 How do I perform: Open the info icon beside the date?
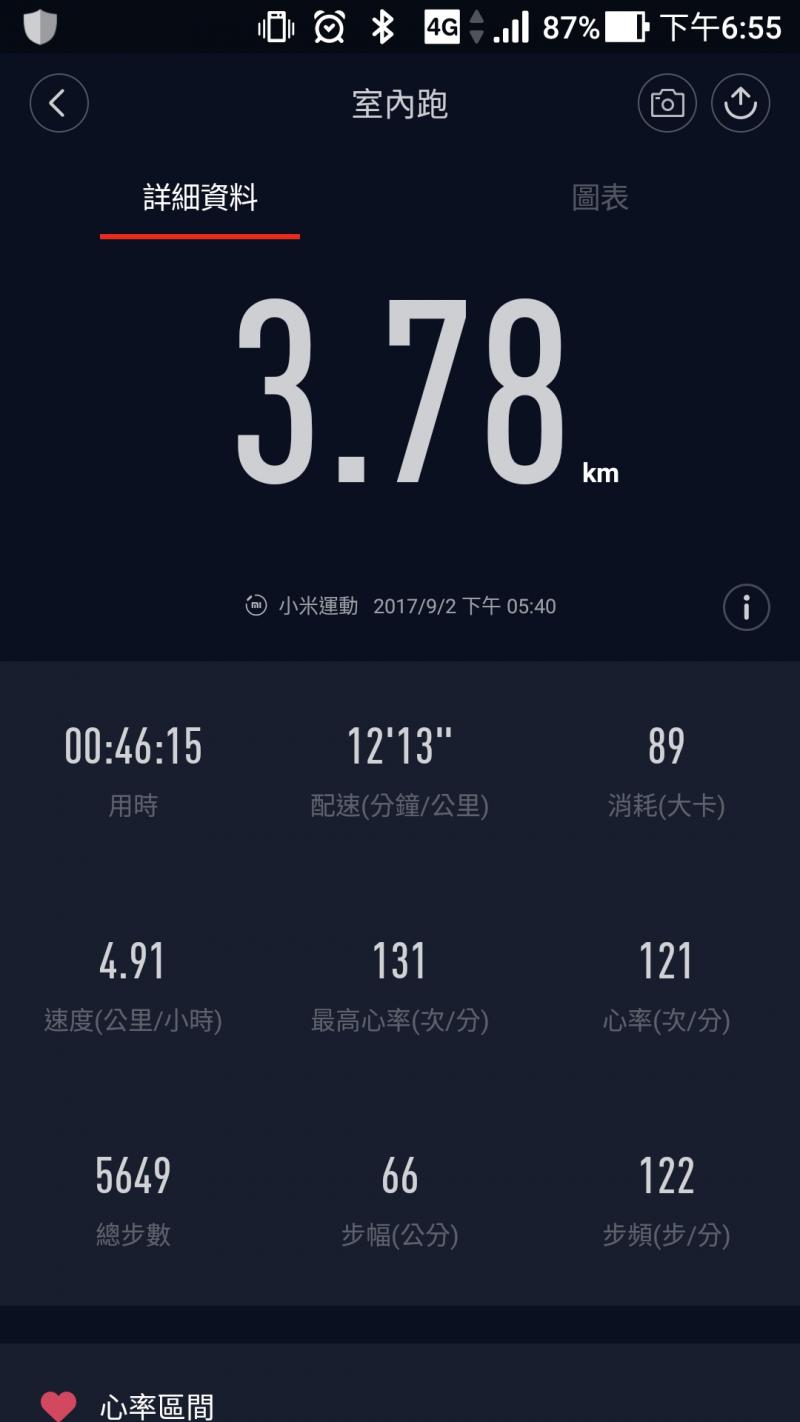point(746,607)
